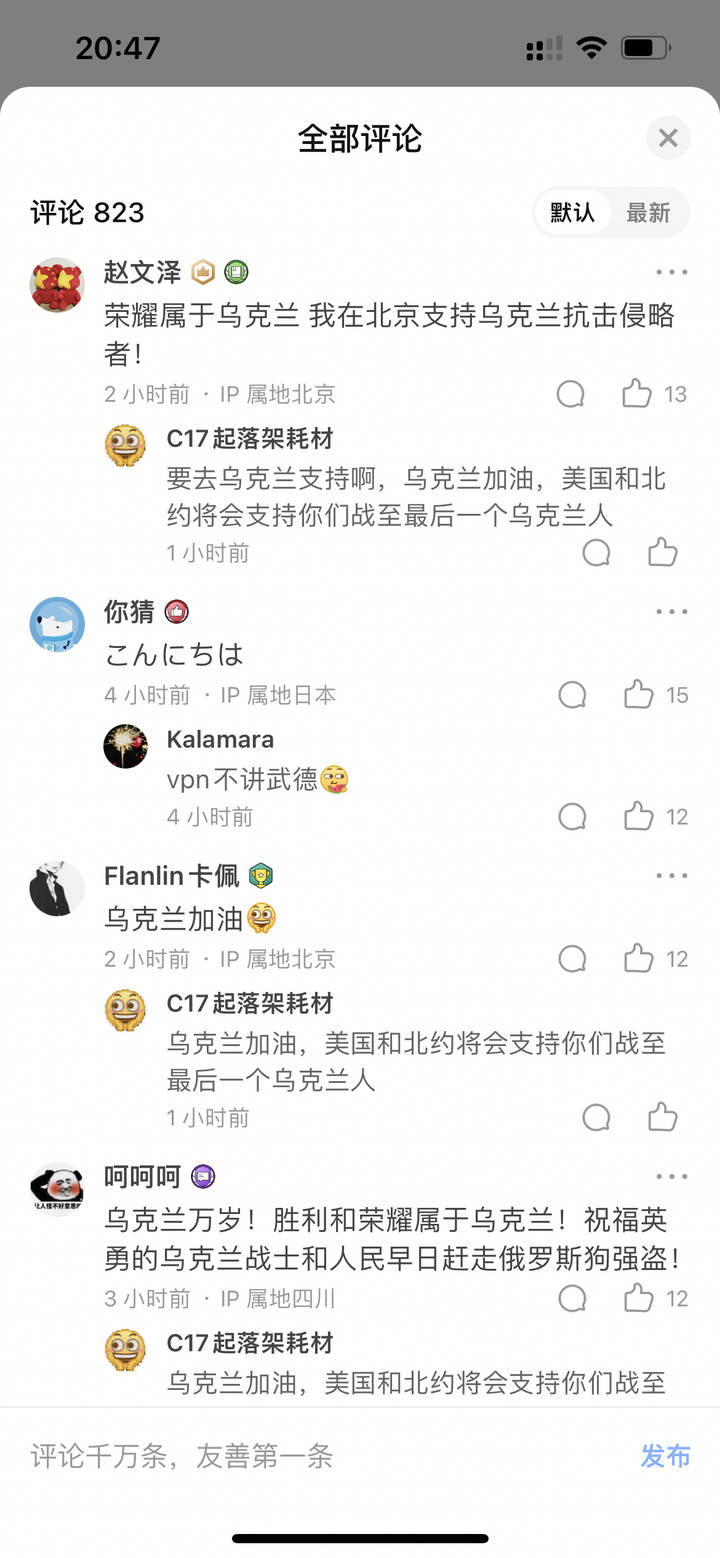Screen dimensions: 720x1558
Task: Like 呵呵呵's comment
Action: pos(638,1299)
